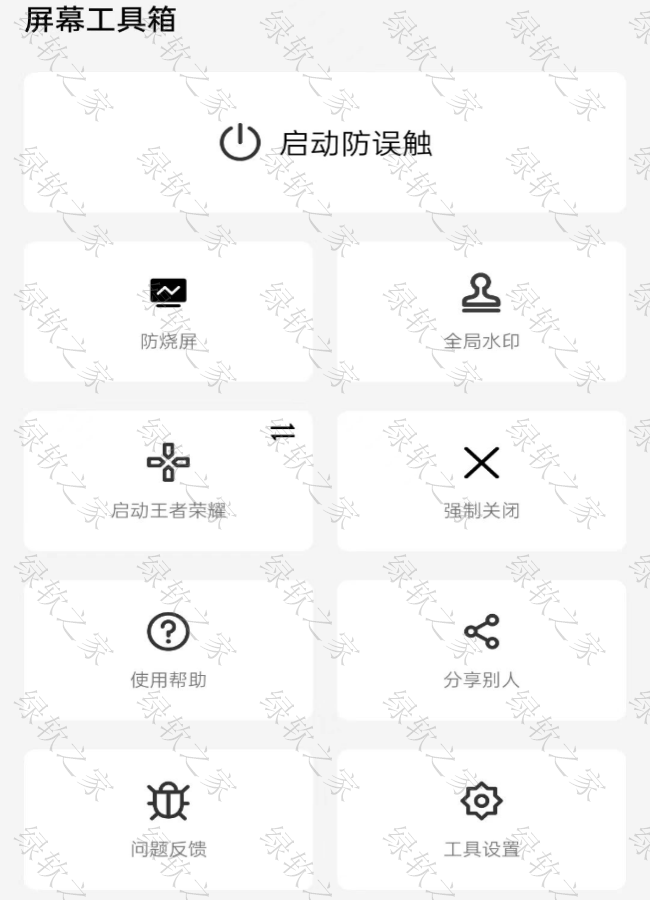Image resolution: width=650 pixels, height=900 pixels.
Task: Select 强制关闭 force close
Action: pyautogui.click(x=481, y=481)
